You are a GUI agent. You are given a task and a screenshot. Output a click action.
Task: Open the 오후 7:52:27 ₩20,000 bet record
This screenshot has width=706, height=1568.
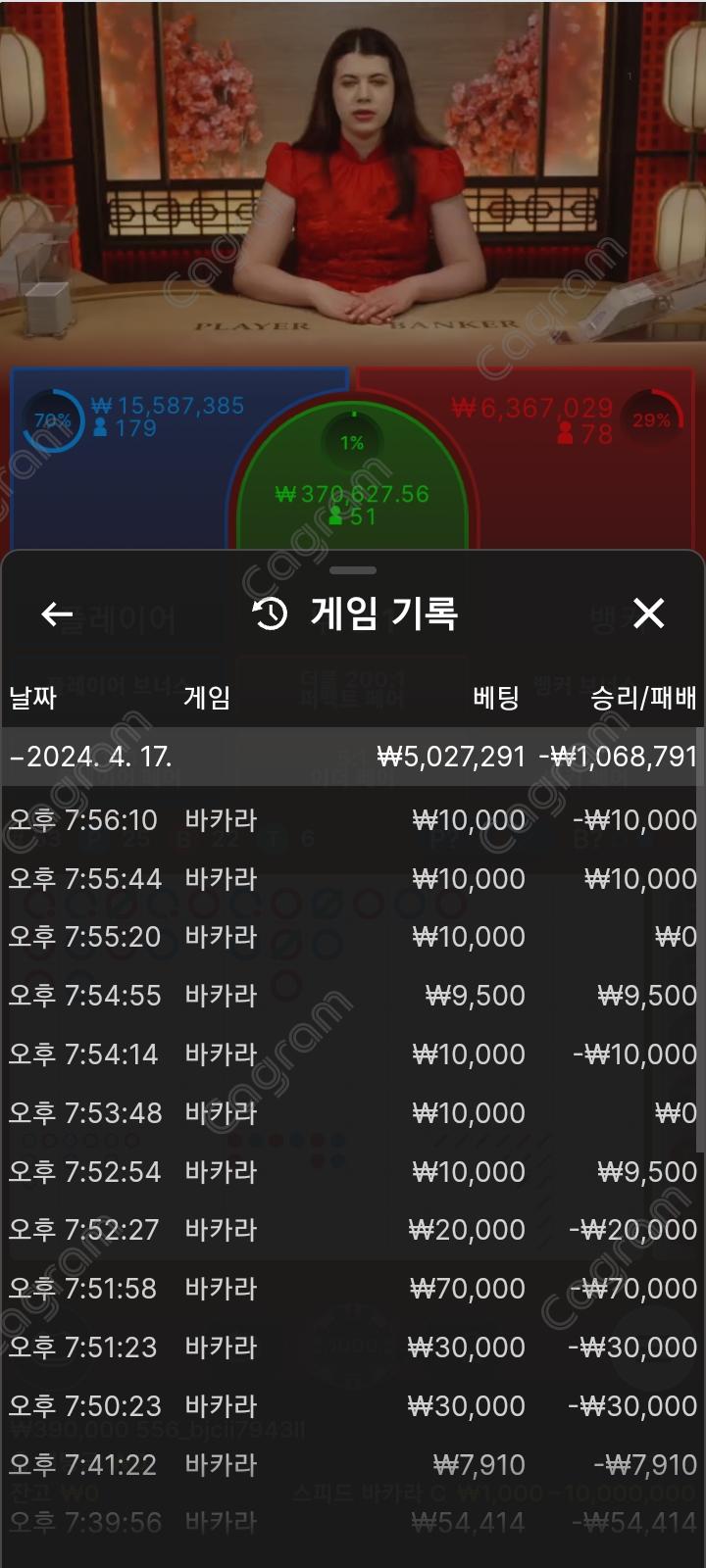(351, 1230)
